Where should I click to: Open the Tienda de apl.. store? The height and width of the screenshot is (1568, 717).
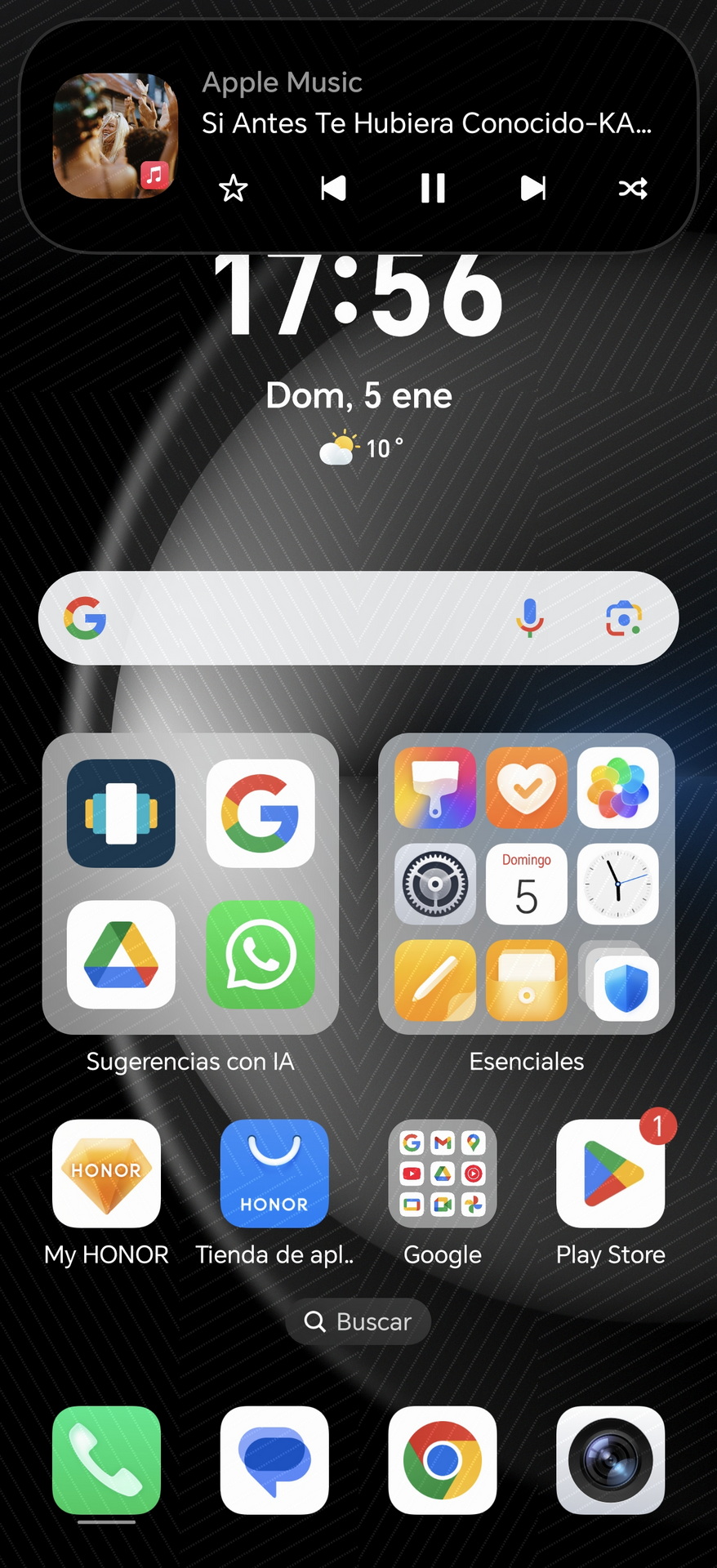click(x=274, y=1174)
